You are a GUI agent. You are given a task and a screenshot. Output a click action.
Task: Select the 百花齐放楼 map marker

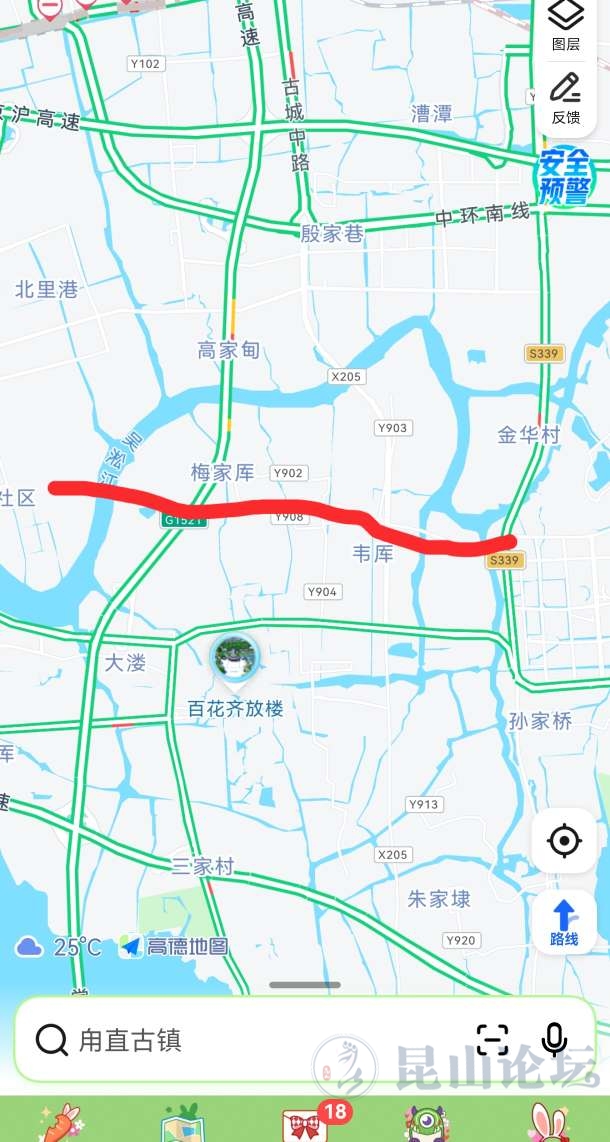click(236, 660)
